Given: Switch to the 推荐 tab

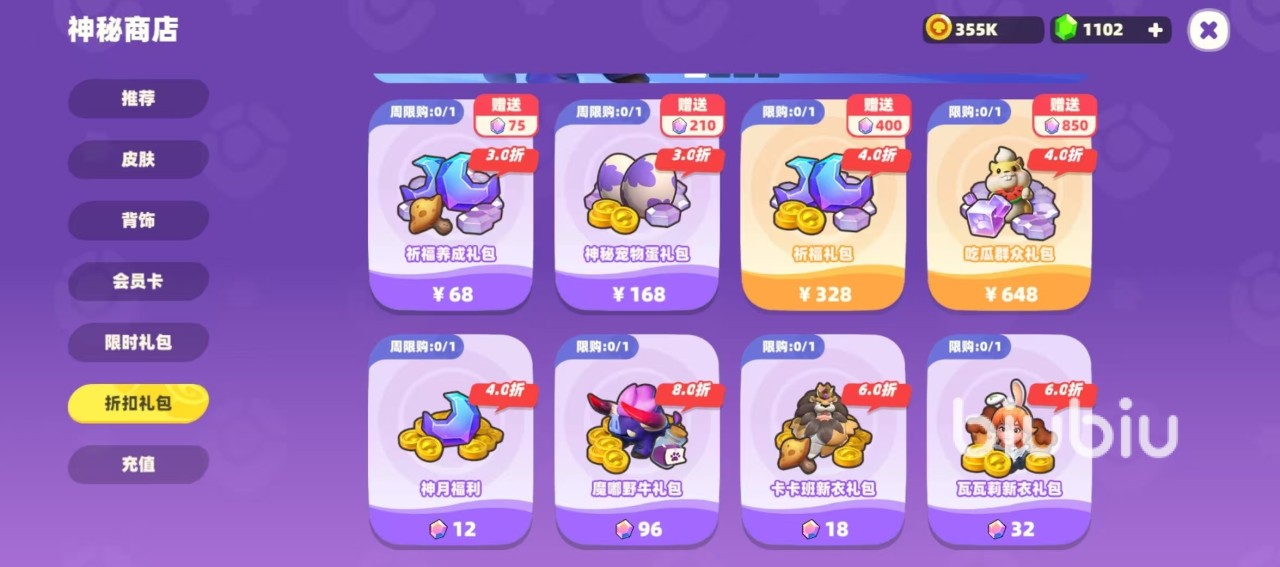Looking at the screenshot, I should coord(138,98).
